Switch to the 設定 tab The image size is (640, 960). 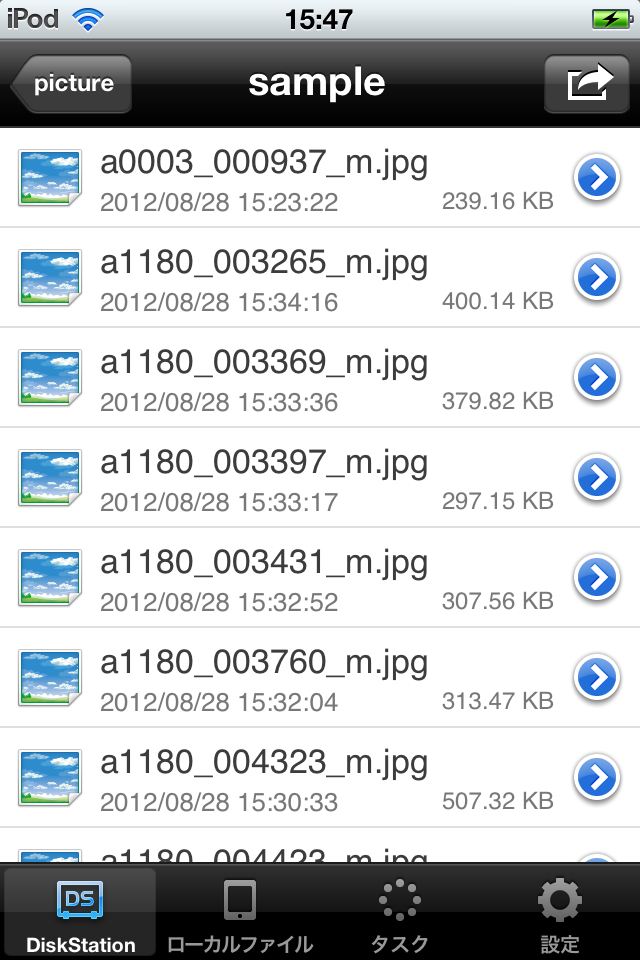pyautogui.click(x=560, y=914)
